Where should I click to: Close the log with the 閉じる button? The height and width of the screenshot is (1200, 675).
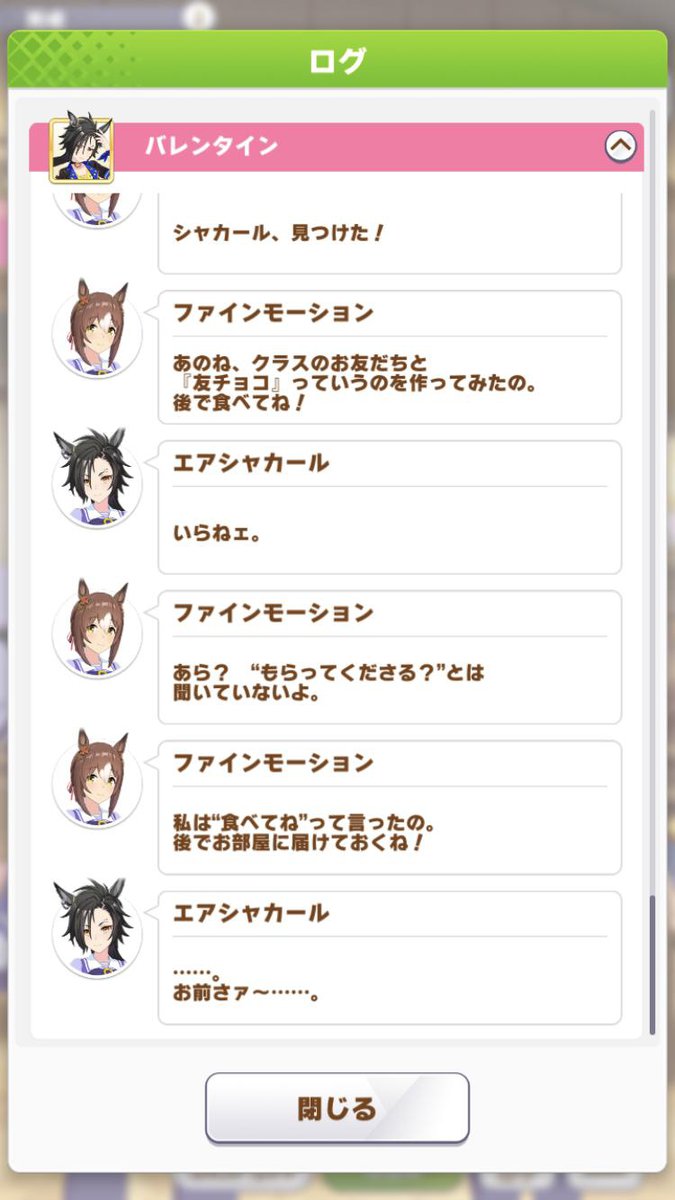[x=337, y=1108]
